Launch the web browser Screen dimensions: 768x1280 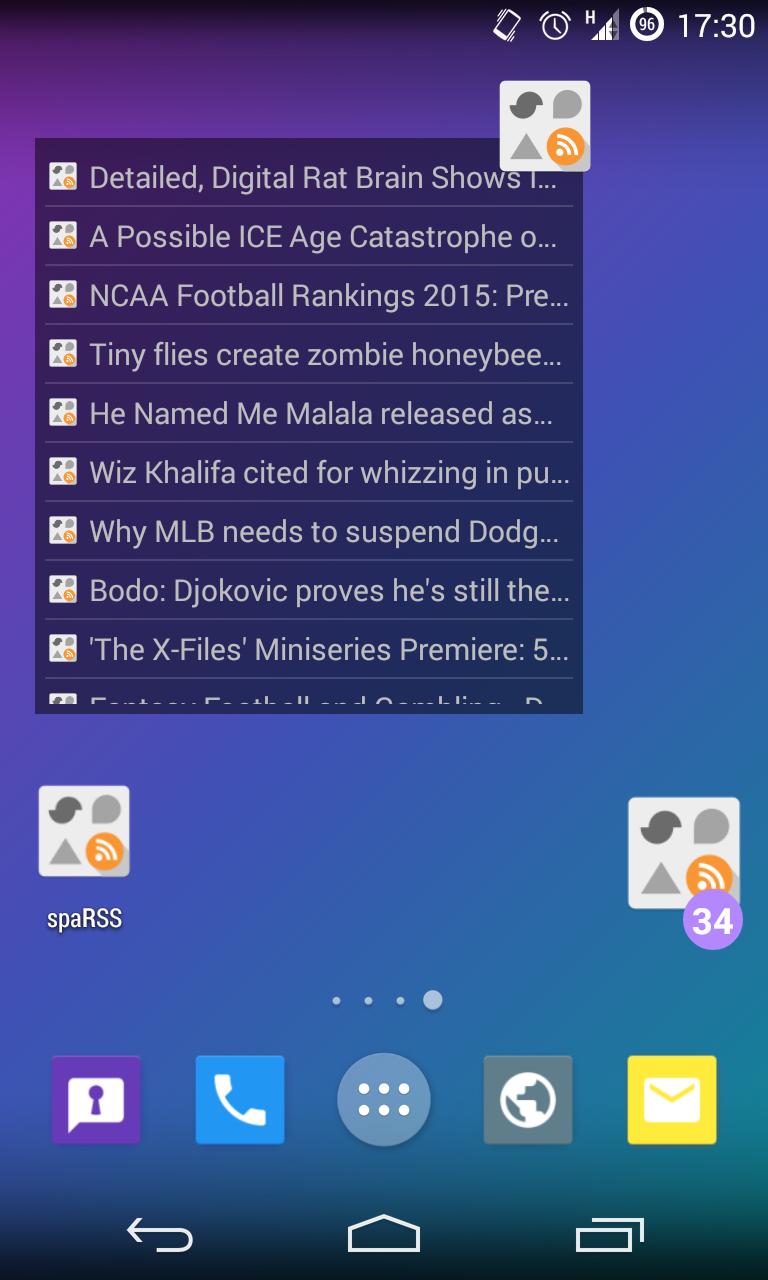(528, 1100)
